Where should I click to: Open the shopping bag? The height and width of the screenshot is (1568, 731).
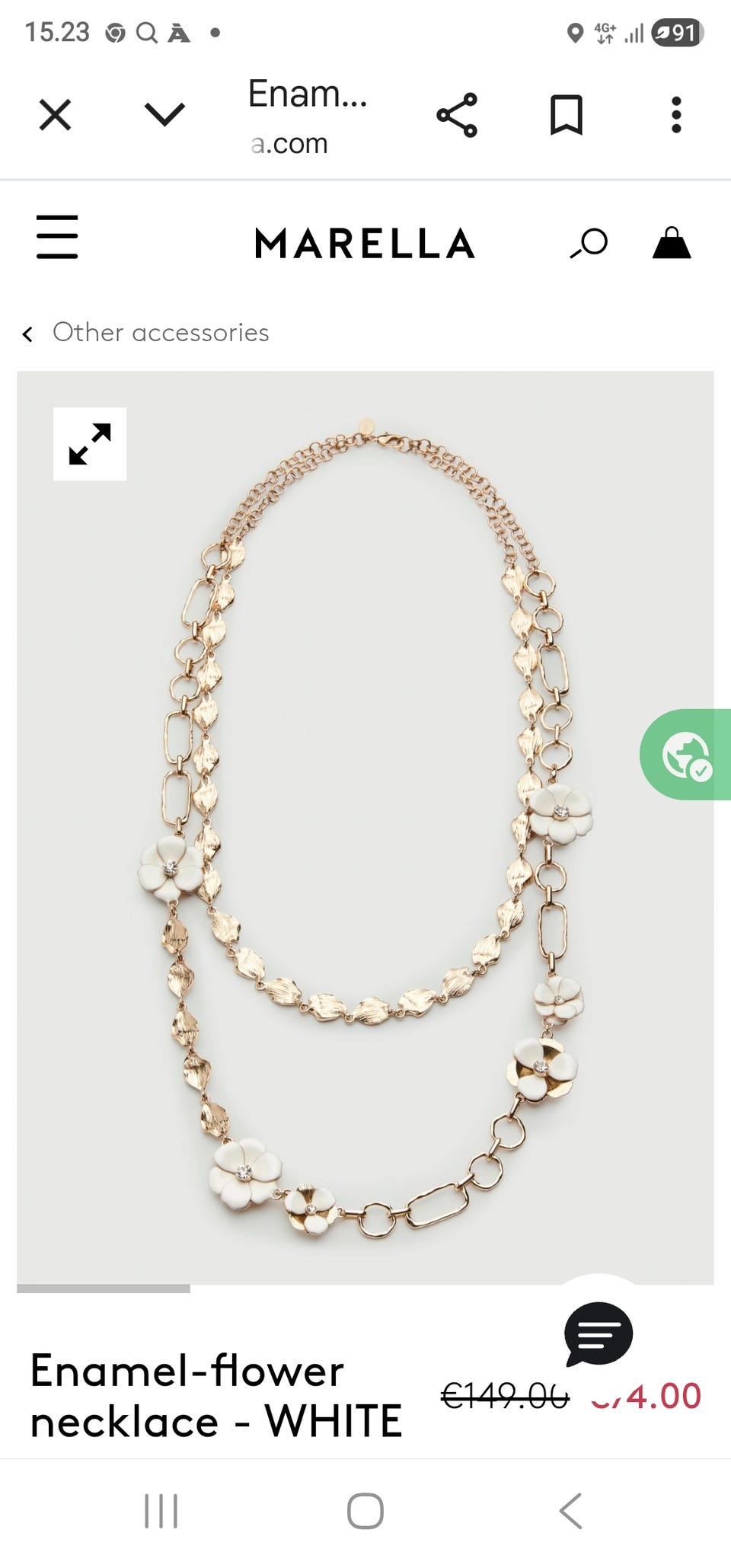click(672, 243)
